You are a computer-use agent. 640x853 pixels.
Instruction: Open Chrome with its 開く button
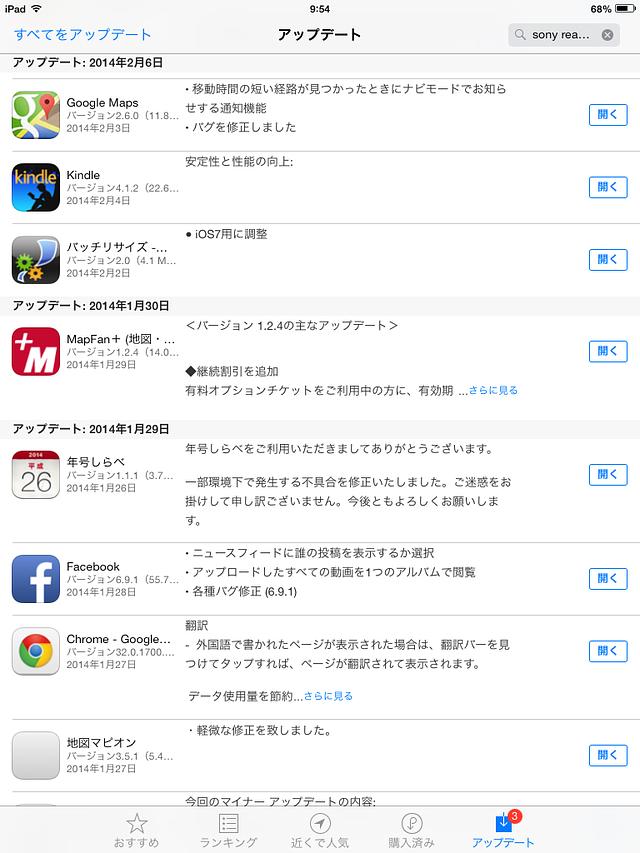(608, 651)
